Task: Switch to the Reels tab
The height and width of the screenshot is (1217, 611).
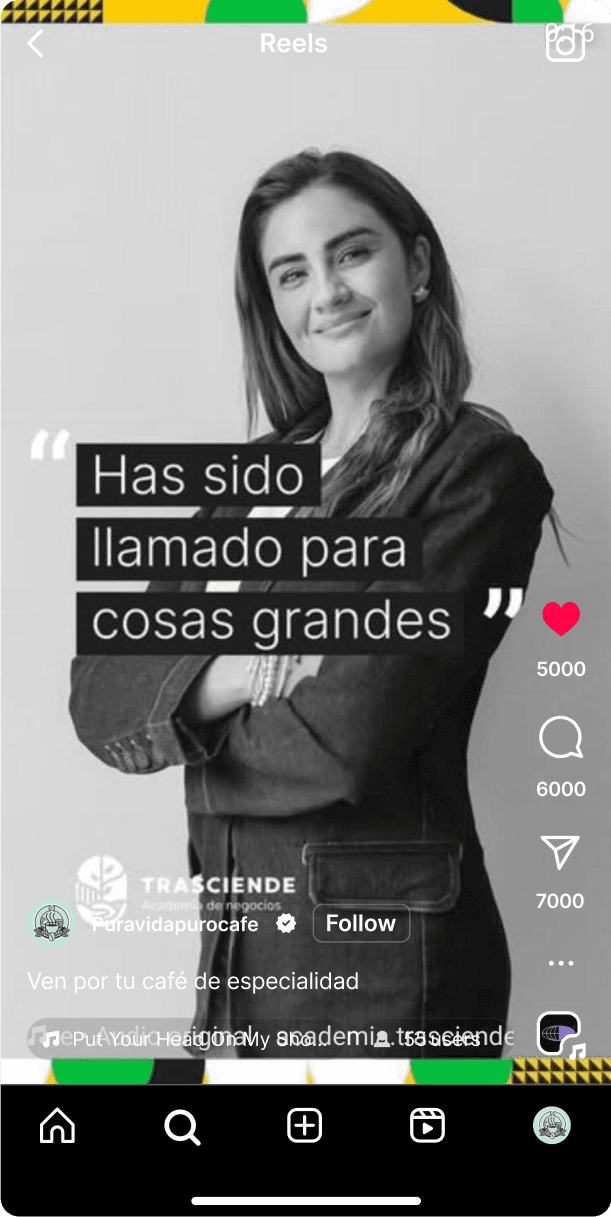Action: [x=427, y=1126]
